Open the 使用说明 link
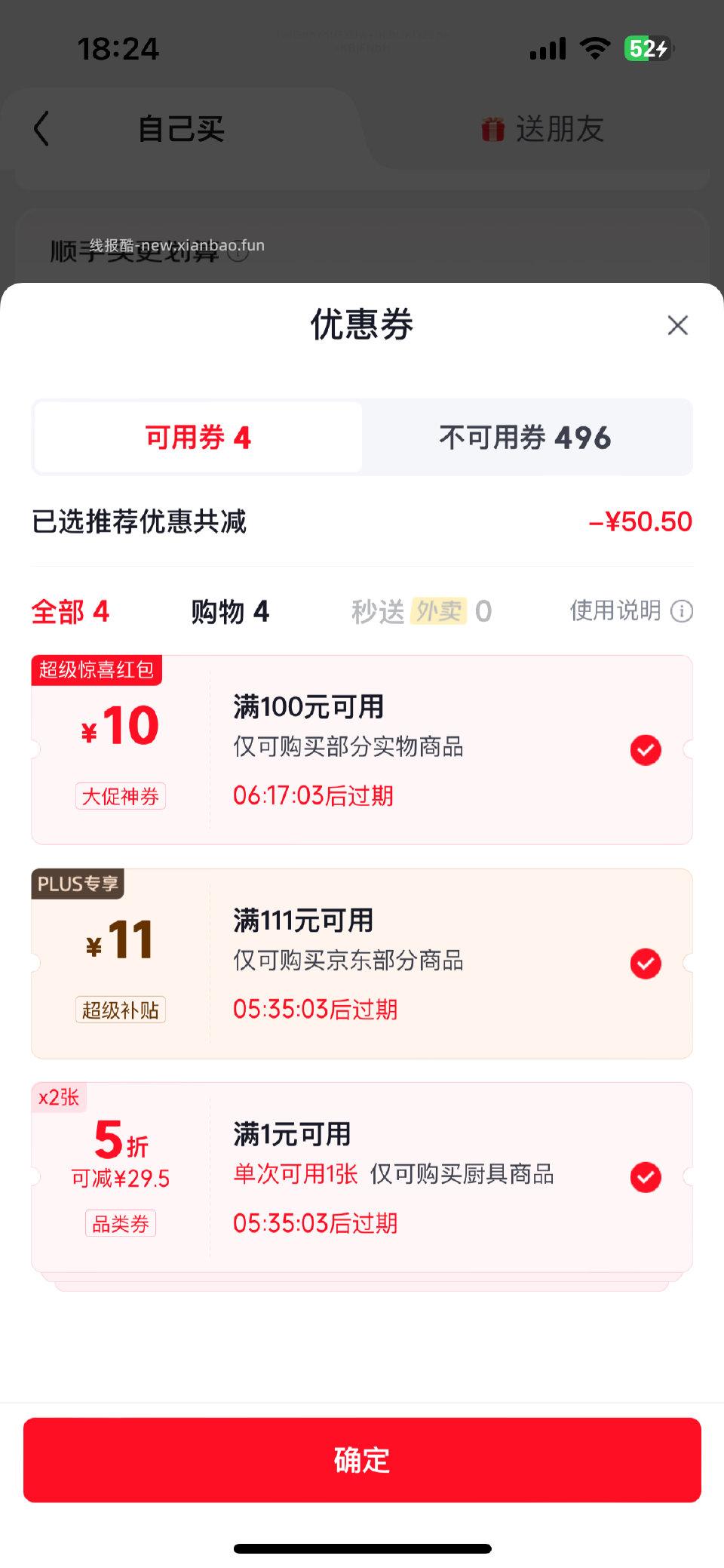This screenshot has width=724, height=1568. (x=618, y=611)
